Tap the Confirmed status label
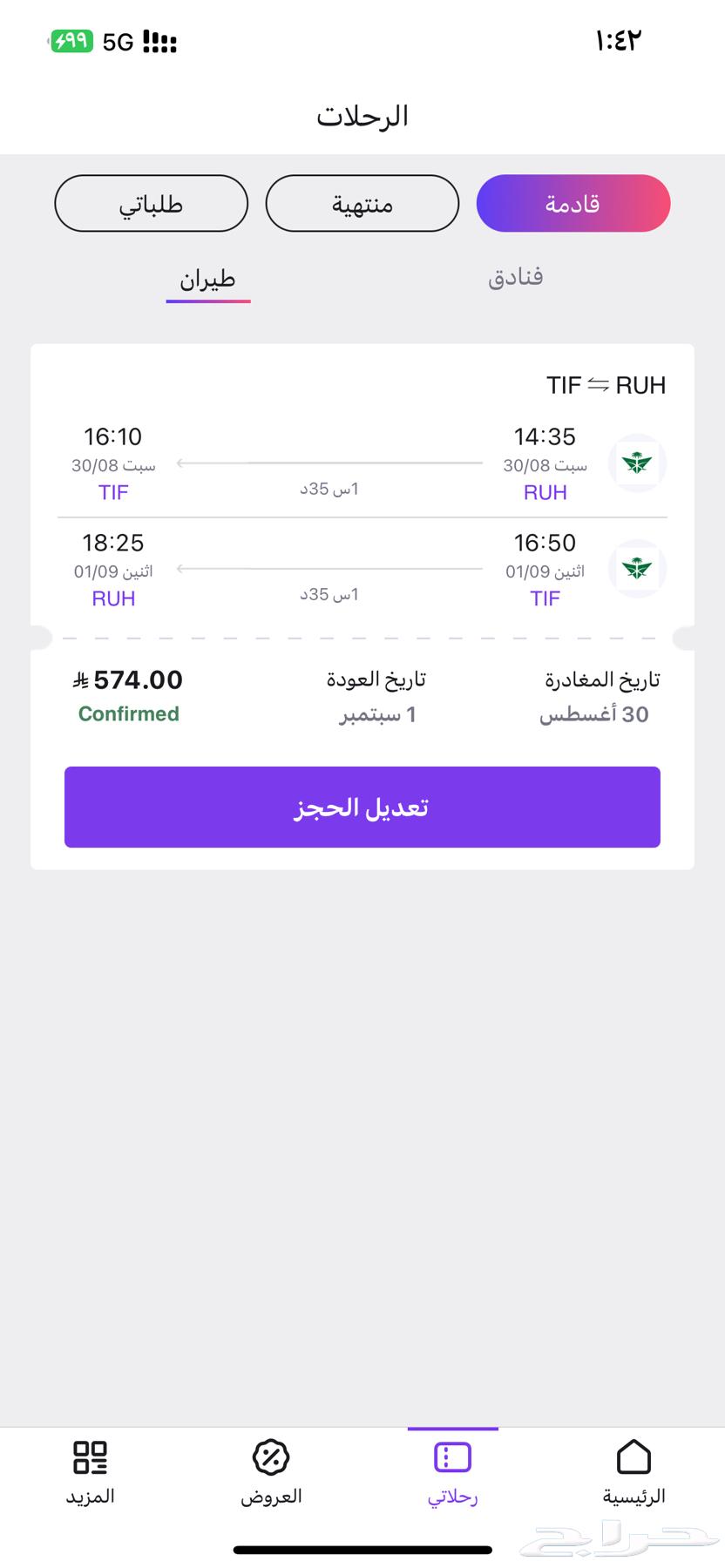 point(128,713)
